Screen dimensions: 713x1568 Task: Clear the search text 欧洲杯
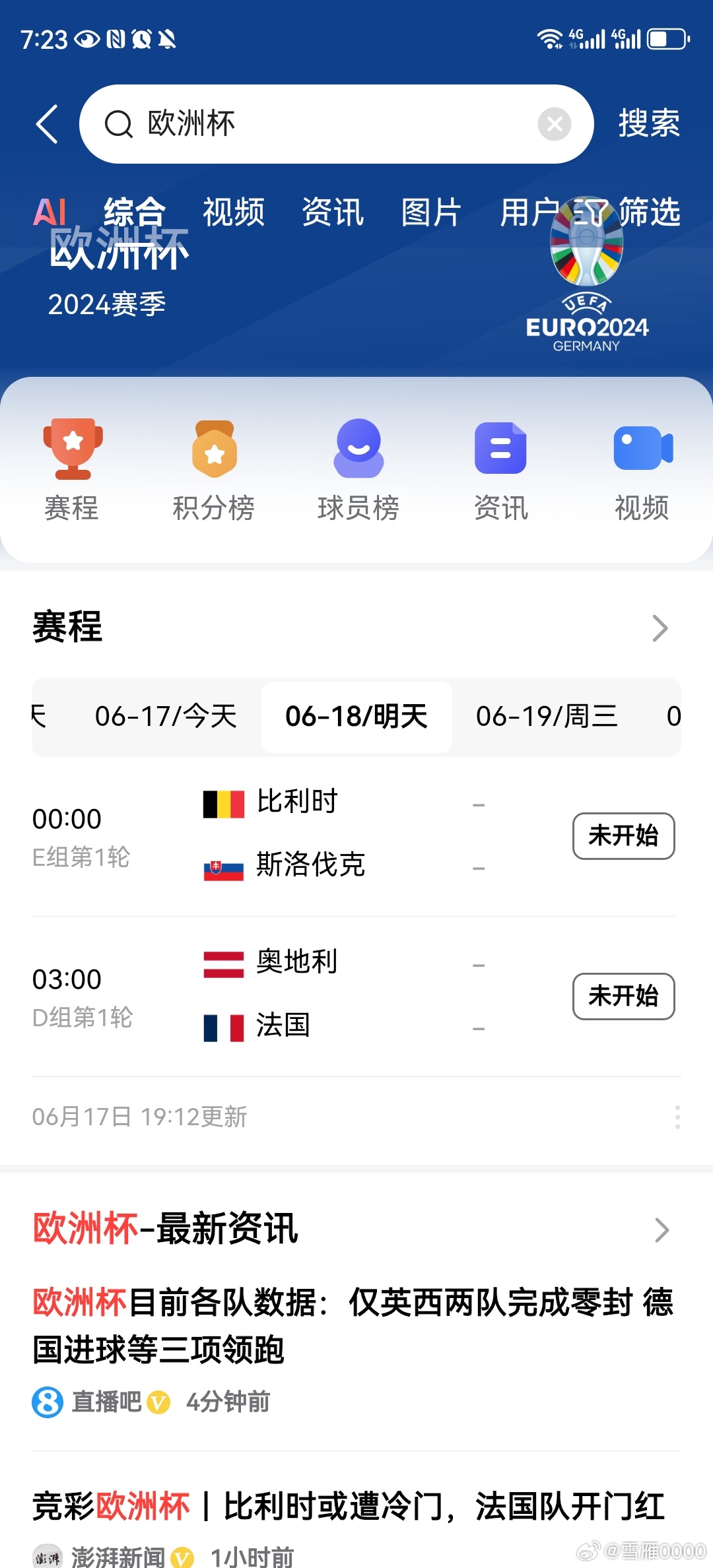tap(555, 124)
